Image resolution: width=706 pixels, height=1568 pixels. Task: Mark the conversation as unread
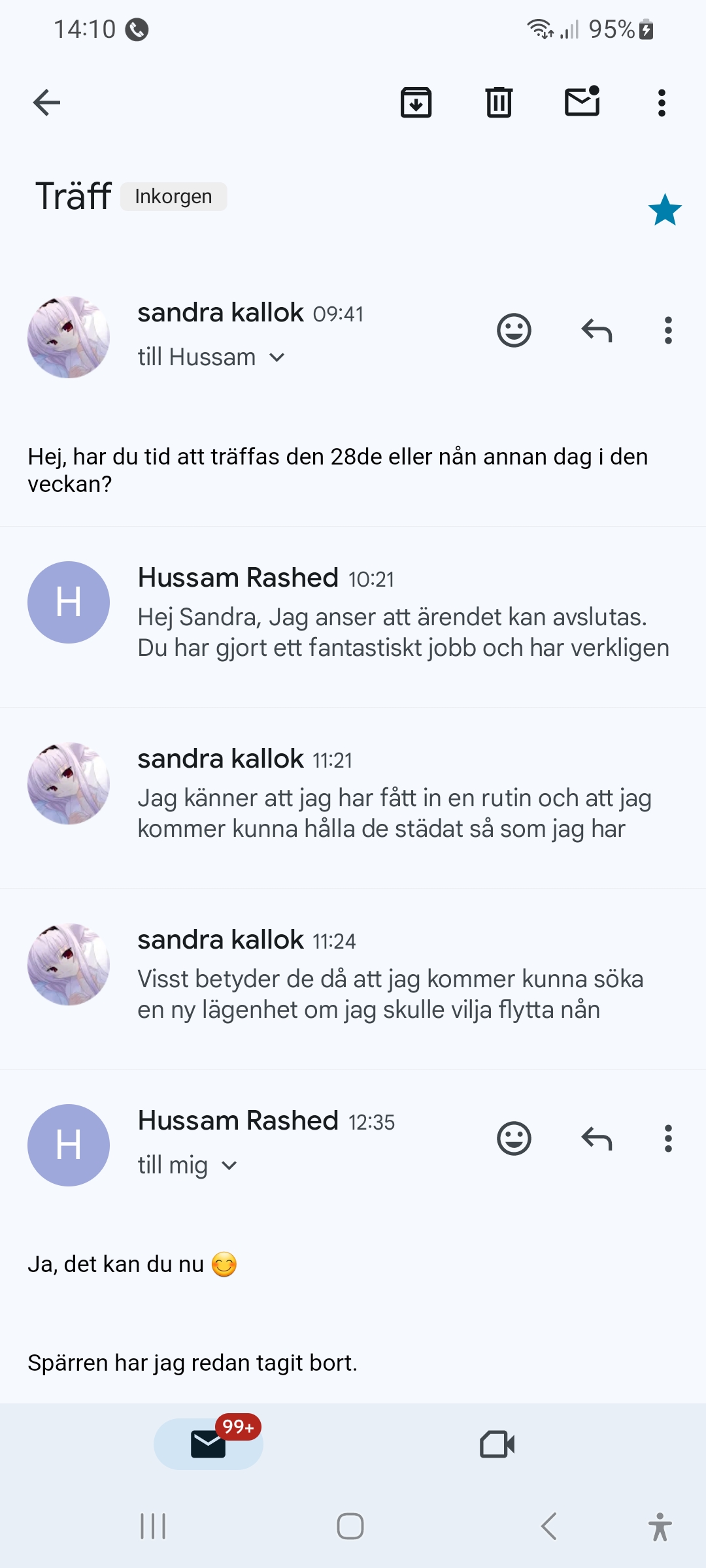tap(582, 103)
